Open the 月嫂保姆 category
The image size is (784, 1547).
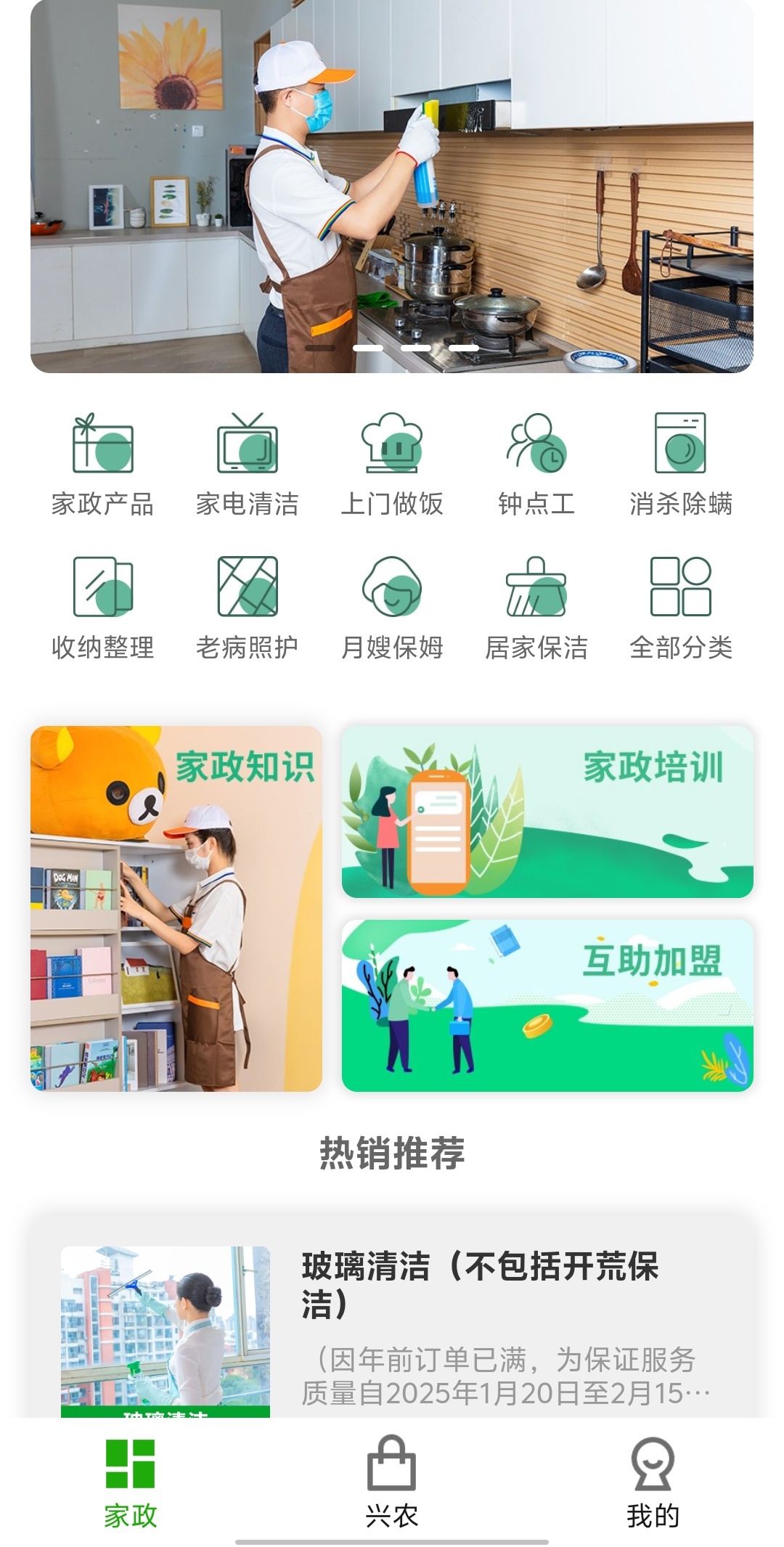(x=392, y=608)
